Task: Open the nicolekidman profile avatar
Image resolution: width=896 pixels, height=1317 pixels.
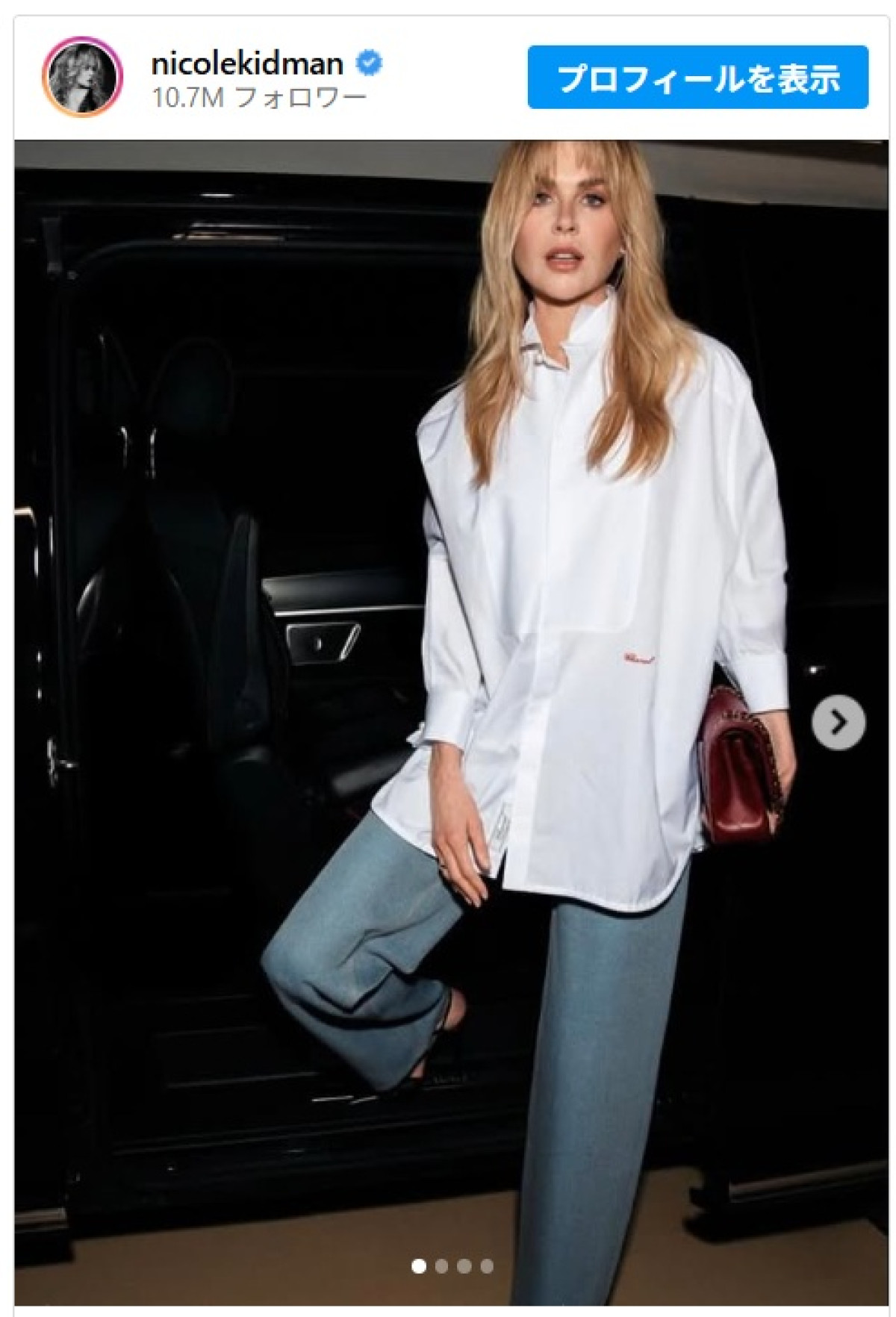Action: pos(81,77)
